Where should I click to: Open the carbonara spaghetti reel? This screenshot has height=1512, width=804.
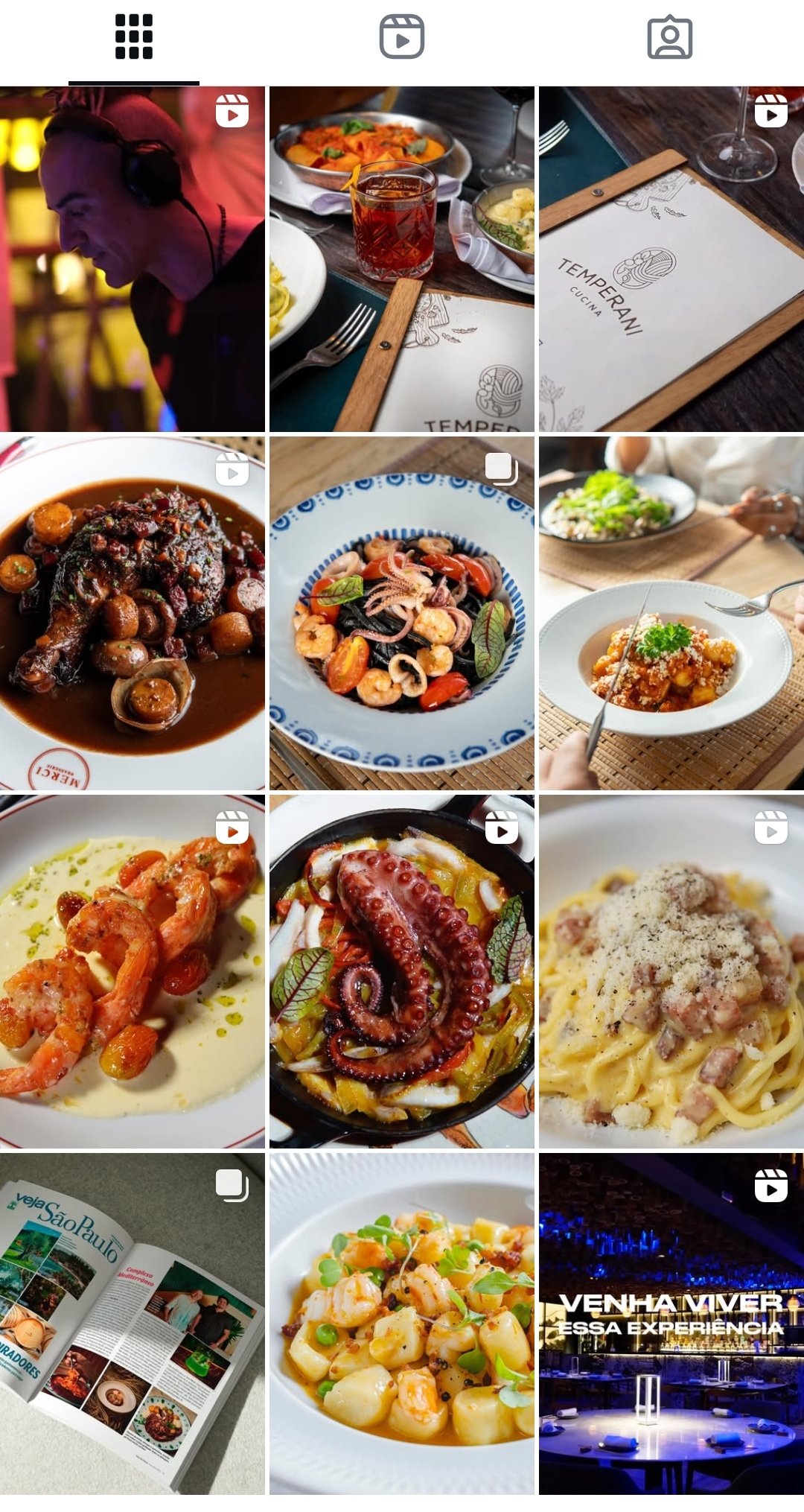pos(671,971)
